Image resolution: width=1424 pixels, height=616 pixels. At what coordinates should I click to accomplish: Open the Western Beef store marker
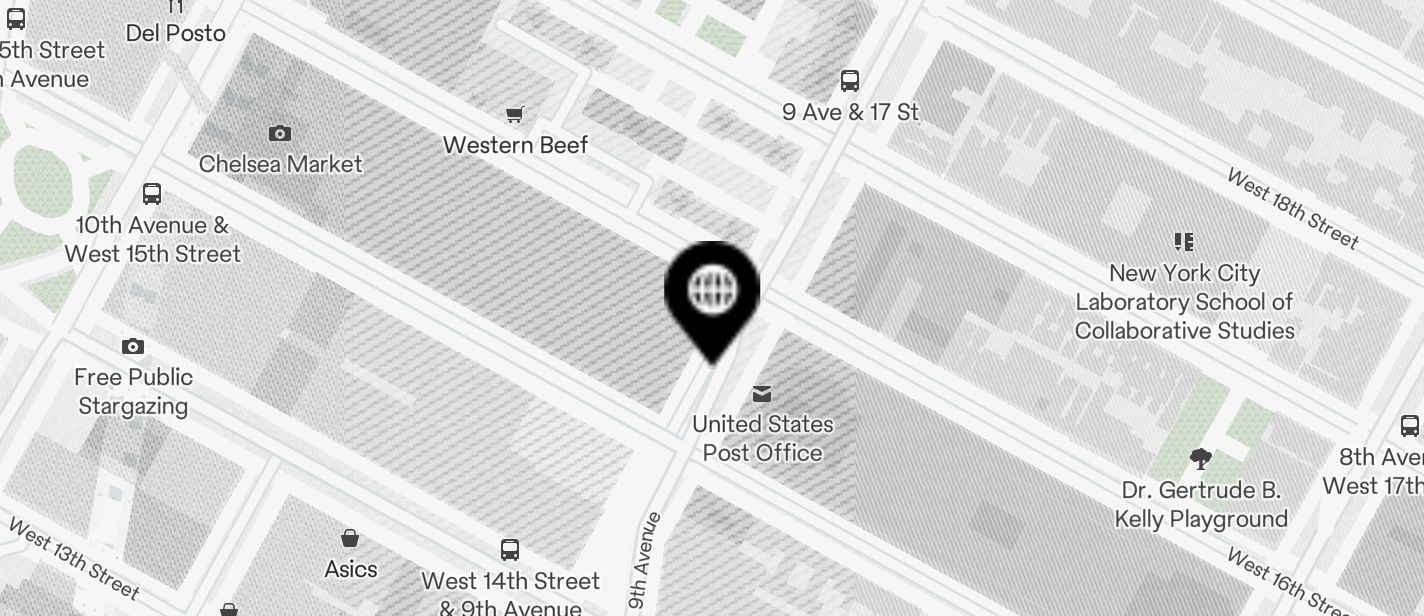(x=515, y=116)
